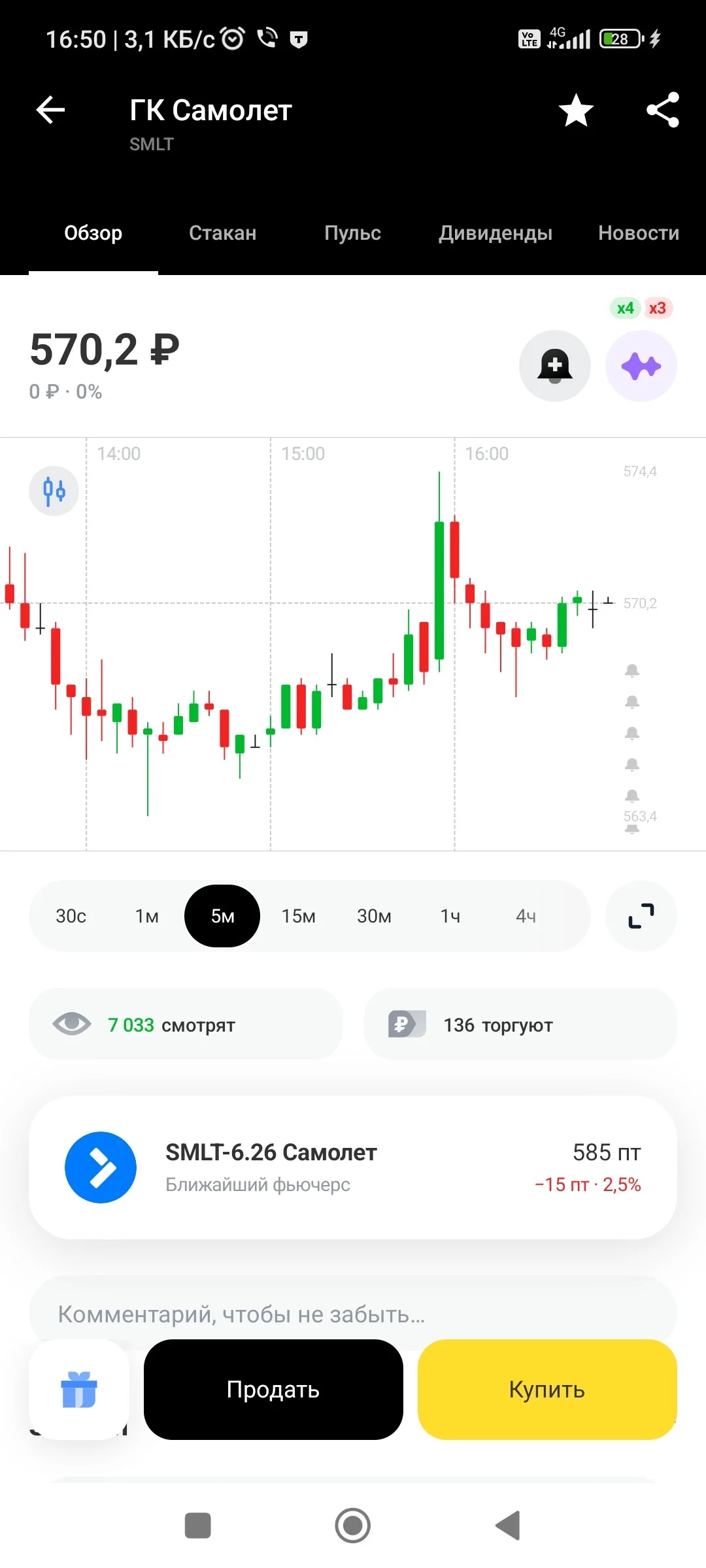Select the 1м chart interval
706x1568 pixels.
(147, 916)
